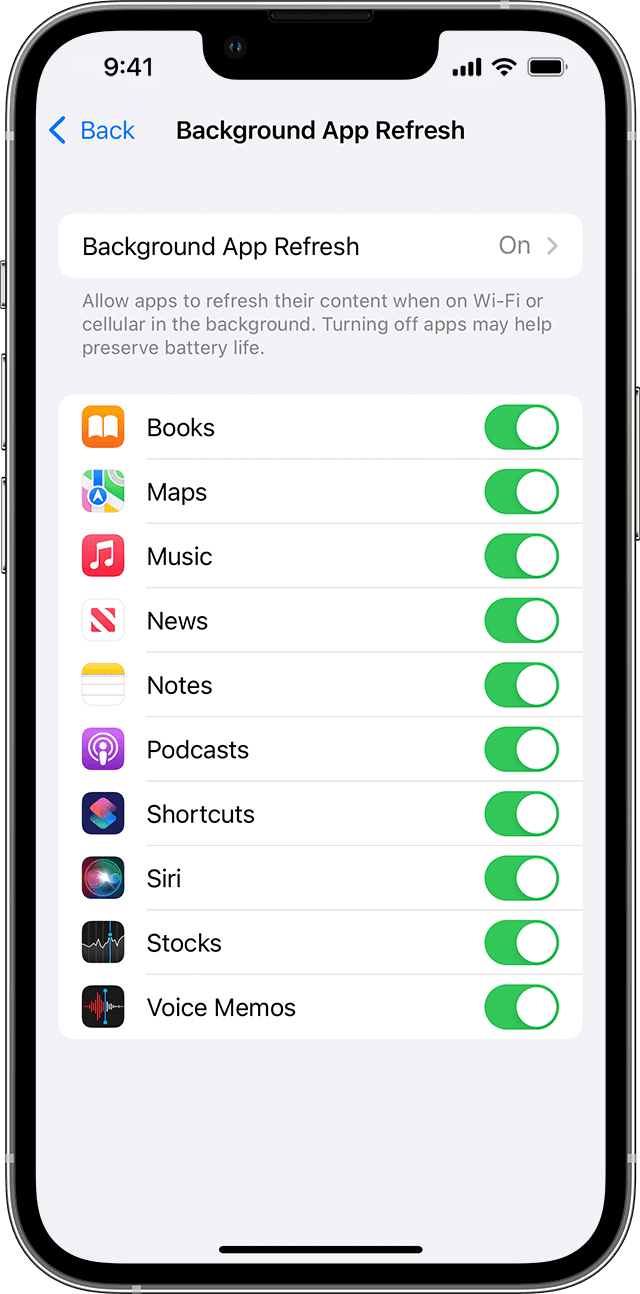
Task: Switch off the Stocks refresh toggle
Action: pos(521,943)
